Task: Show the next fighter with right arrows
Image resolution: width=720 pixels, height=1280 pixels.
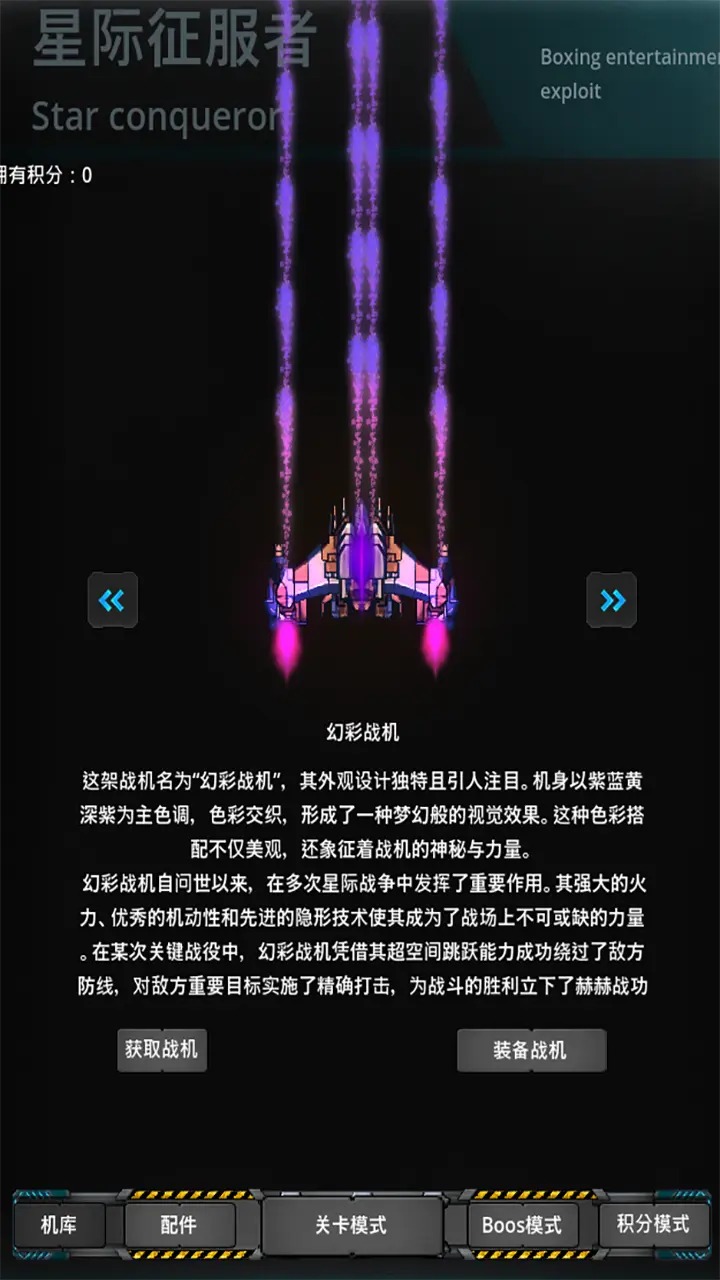Action: (x=611, y=600)
